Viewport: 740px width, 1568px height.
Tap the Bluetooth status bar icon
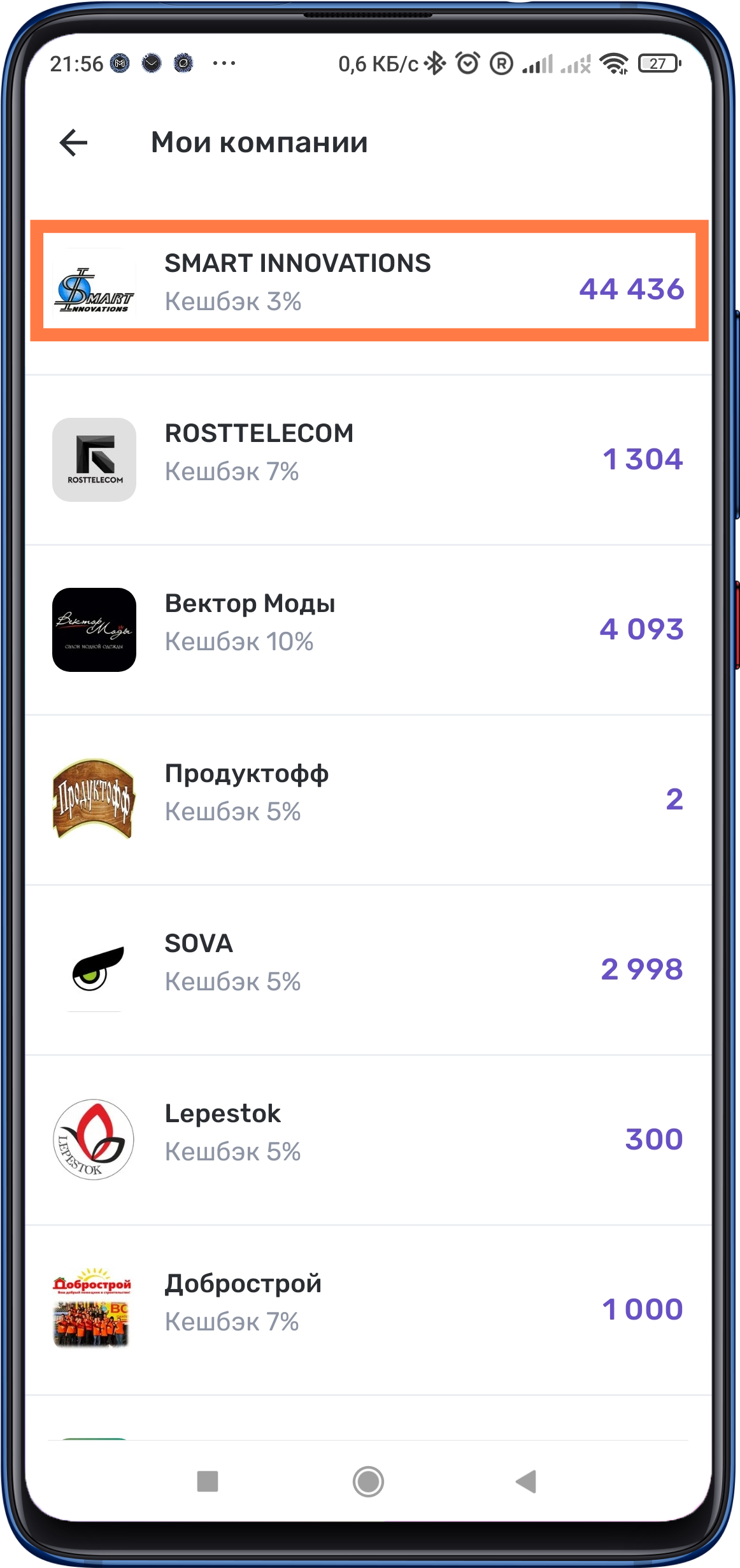[436, 62]
